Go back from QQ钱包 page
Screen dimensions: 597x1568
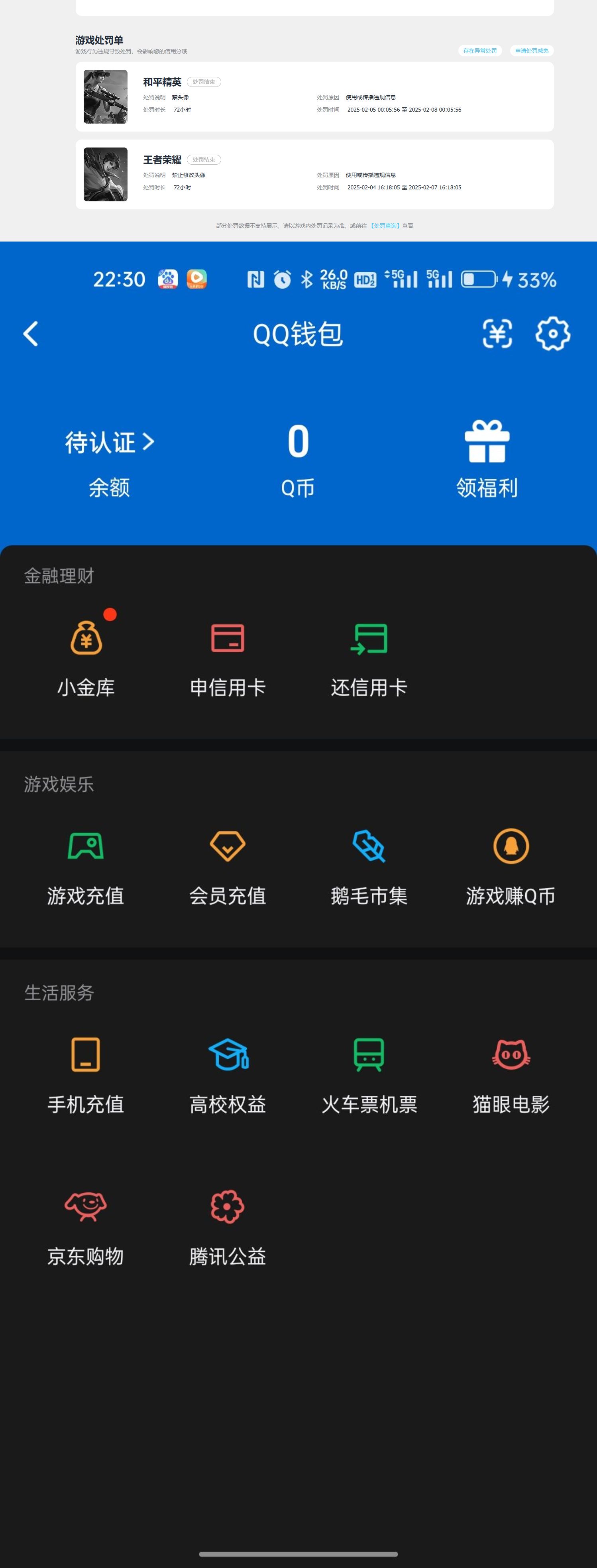coord(30,334)
